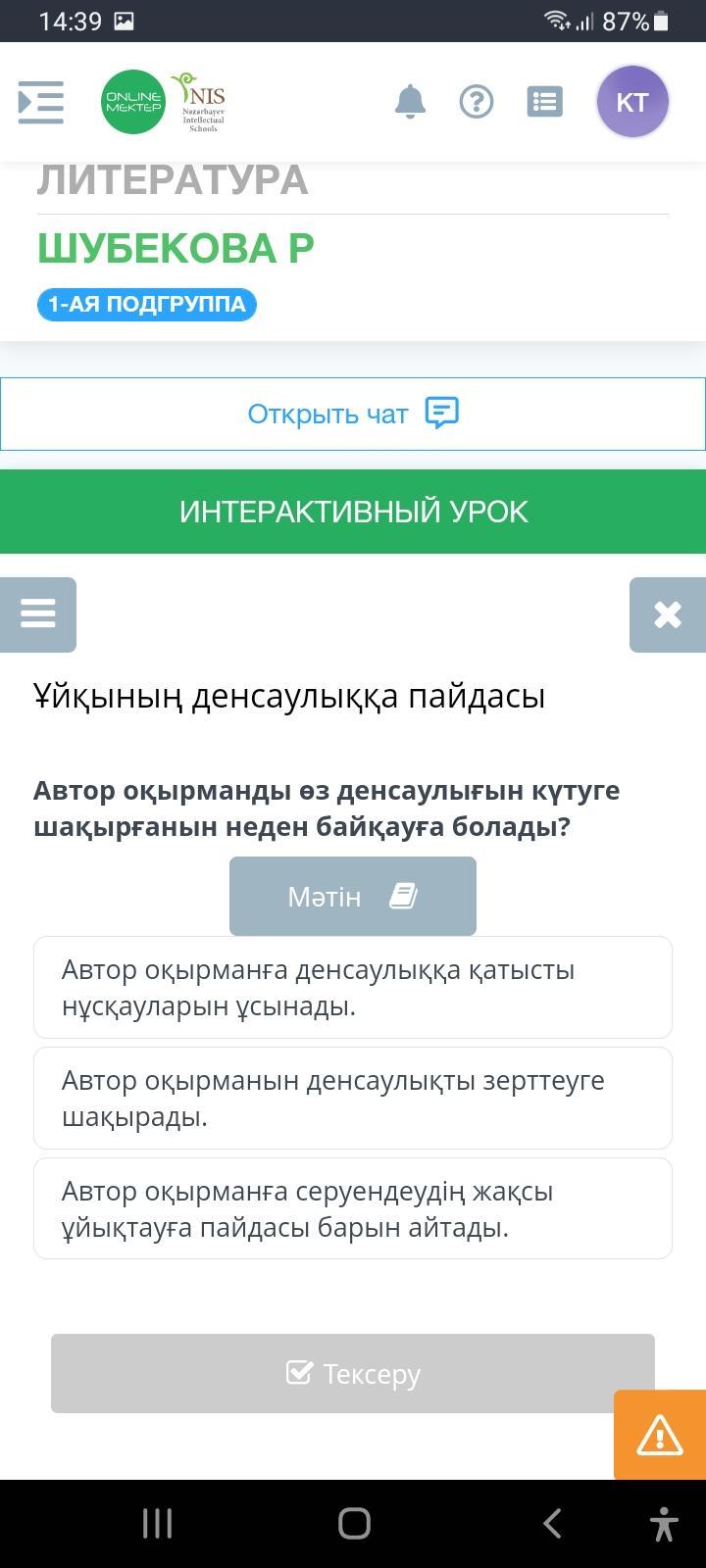
Task: Select answer about денсаулыққа қатысты нұсқауларын ұсынады
Action: [x=353, y=987]
